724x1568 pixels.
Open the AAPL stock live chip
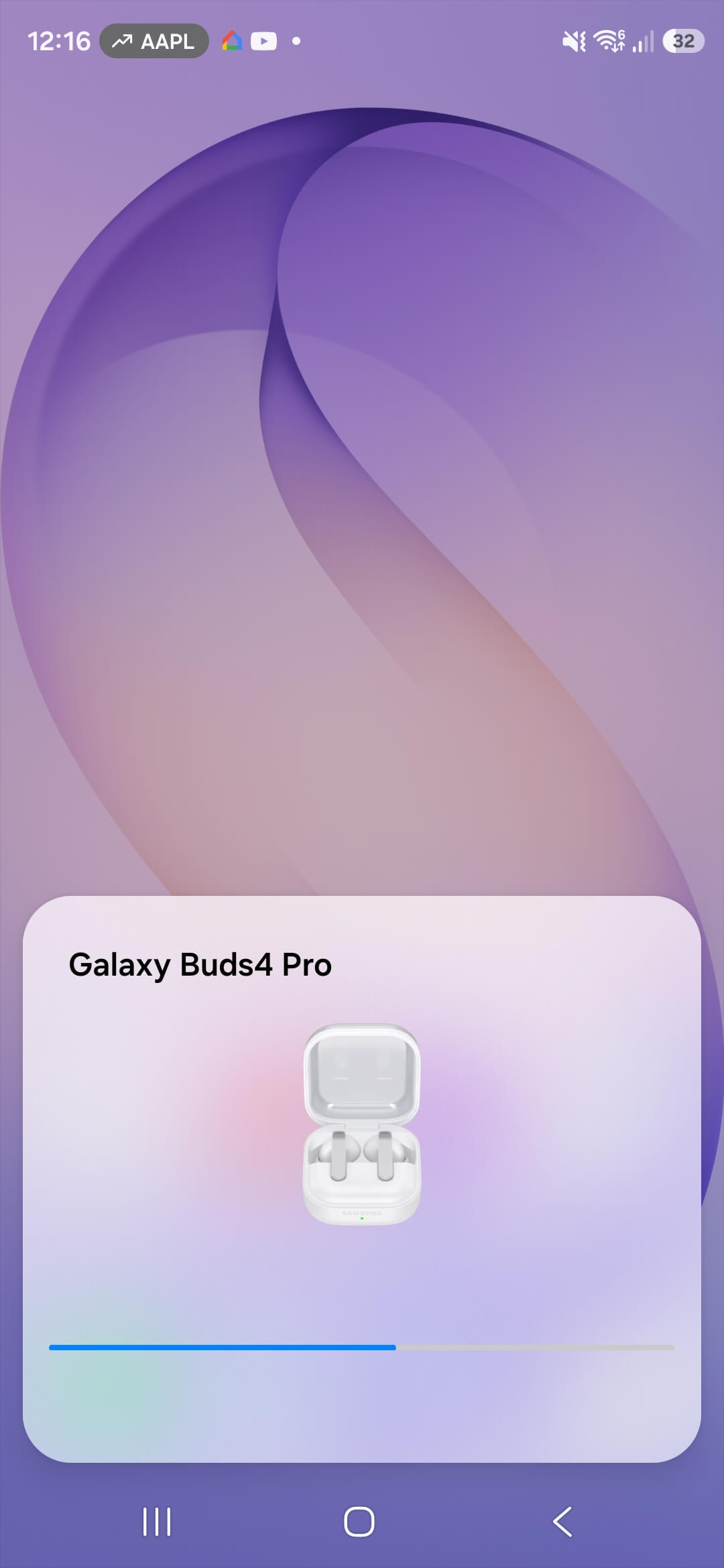coord(154,42)
